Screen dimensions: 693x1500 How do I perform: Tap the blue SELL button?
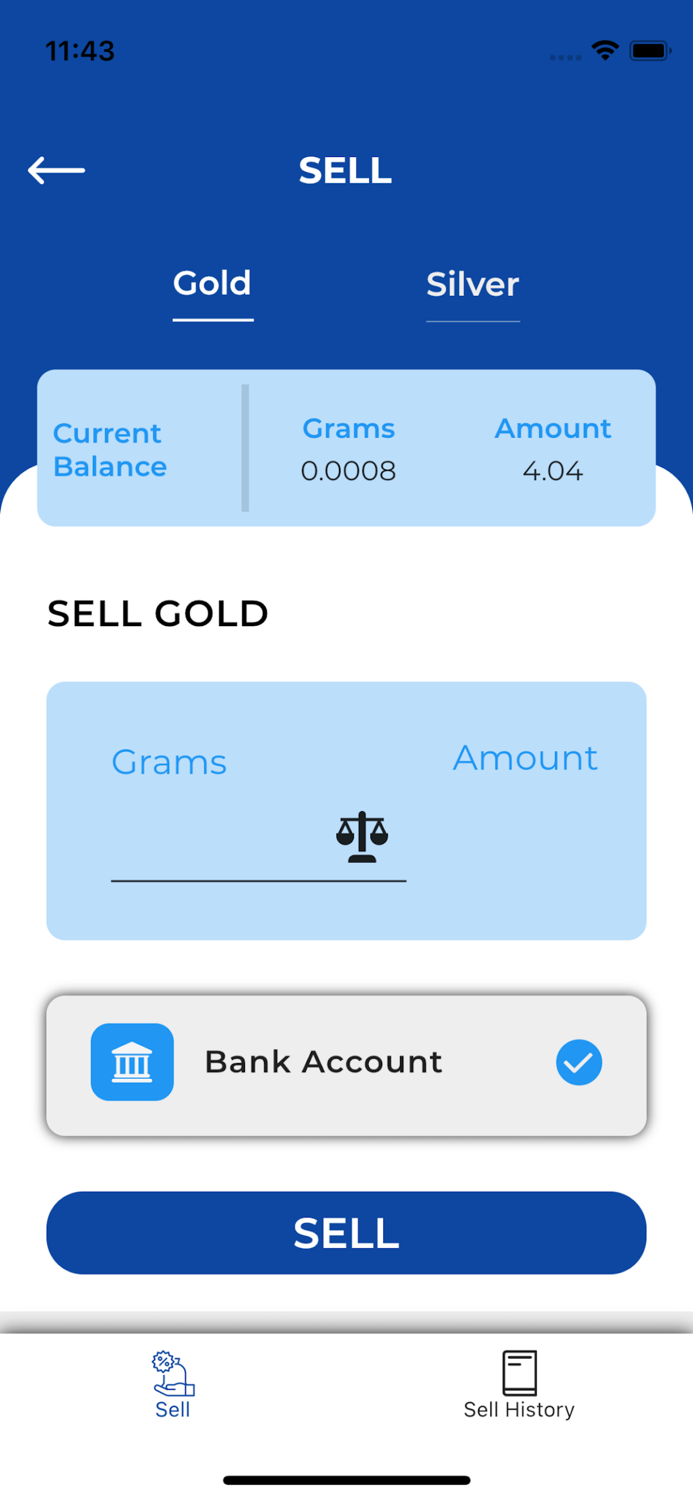click(346, 1233)
